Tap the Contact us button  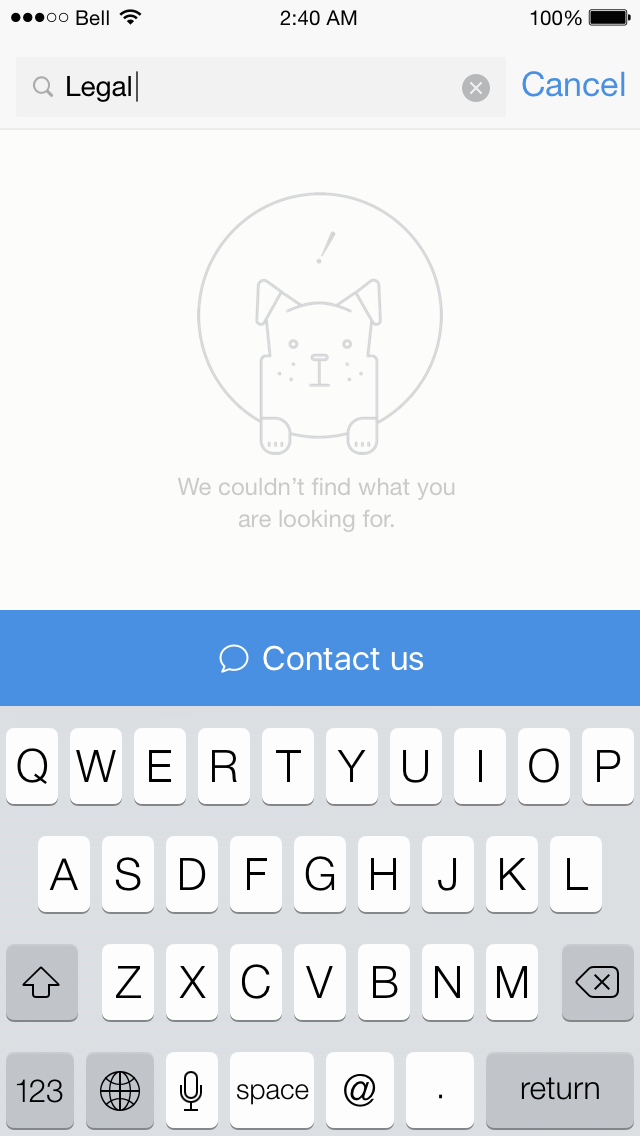coord(320,658)
